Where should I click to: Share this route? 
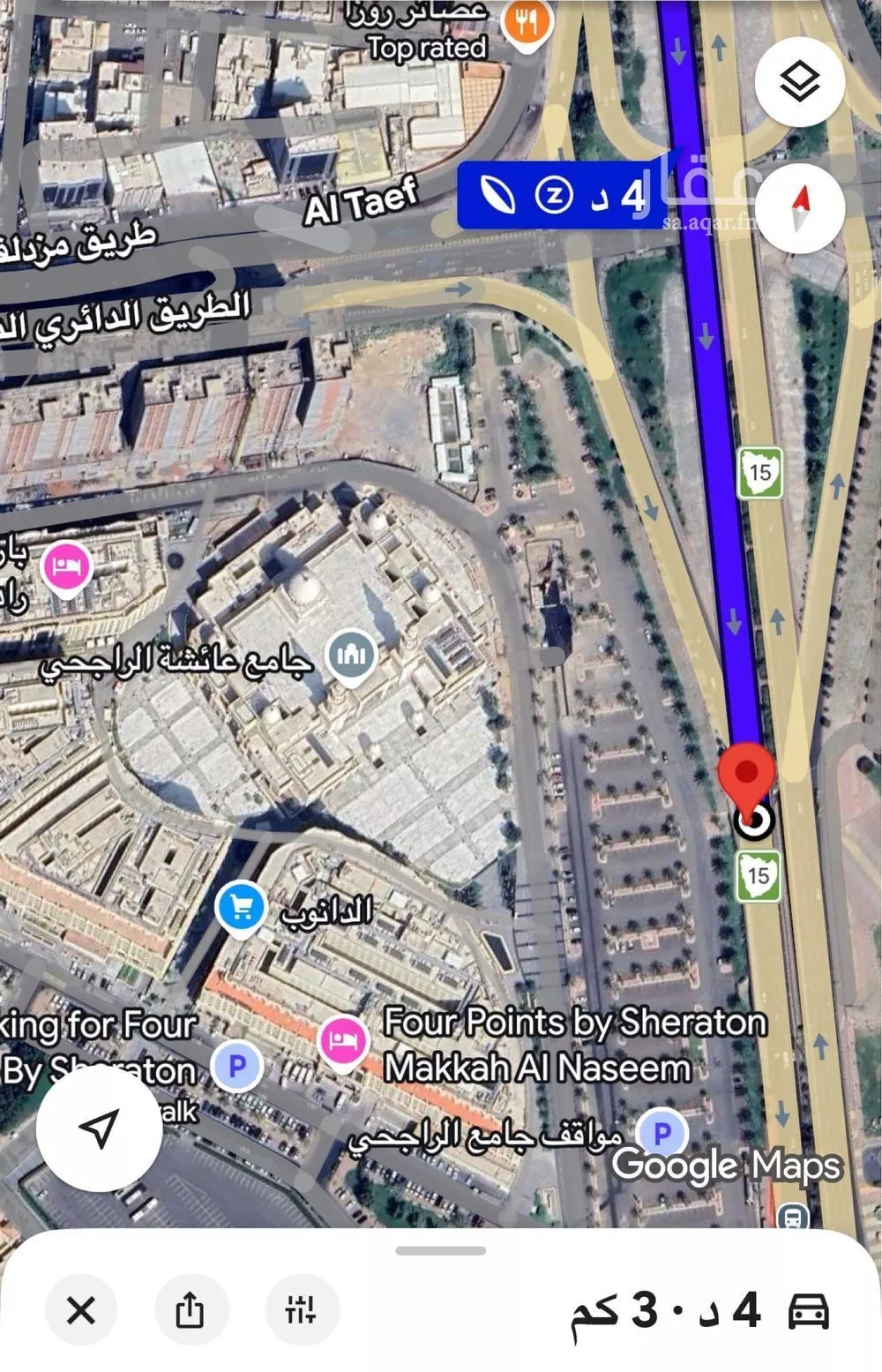(x=191, y=1311)
